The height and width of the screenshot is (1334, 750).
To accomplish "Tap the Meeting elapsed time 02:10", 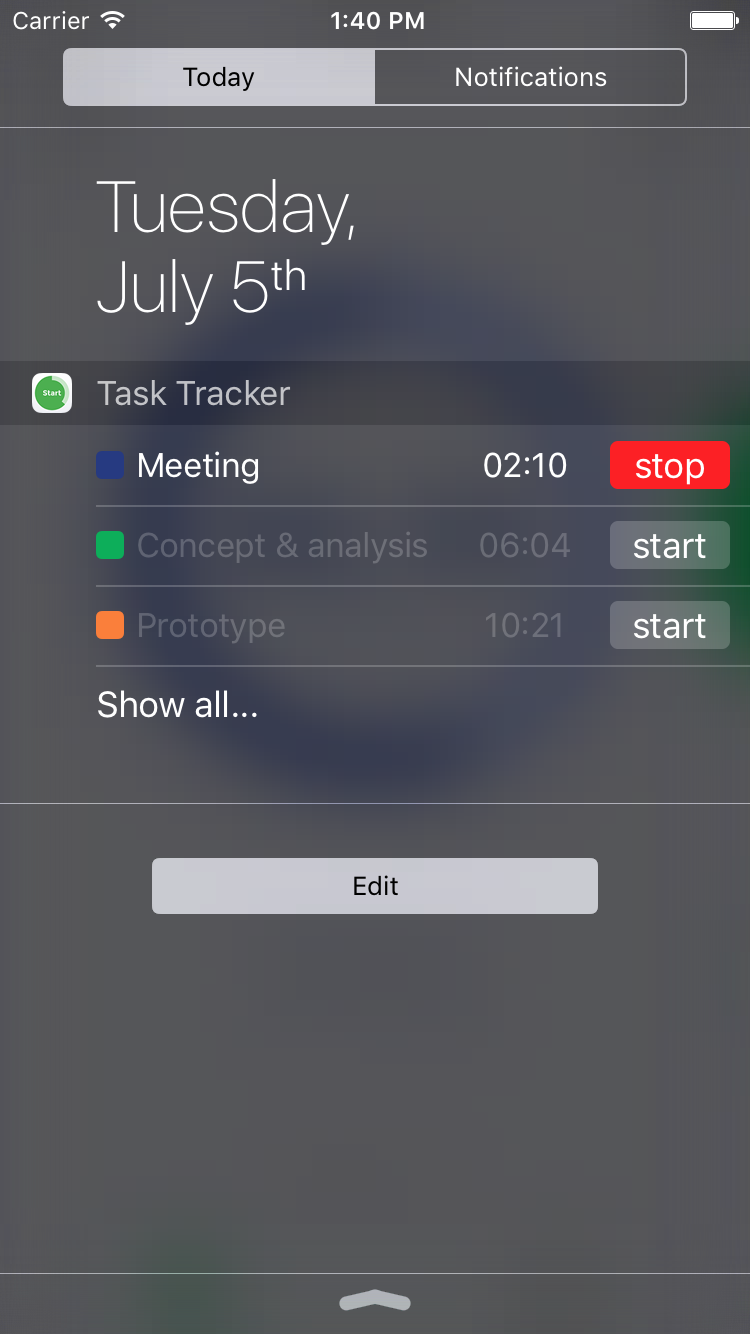I will tap(524, 465).
